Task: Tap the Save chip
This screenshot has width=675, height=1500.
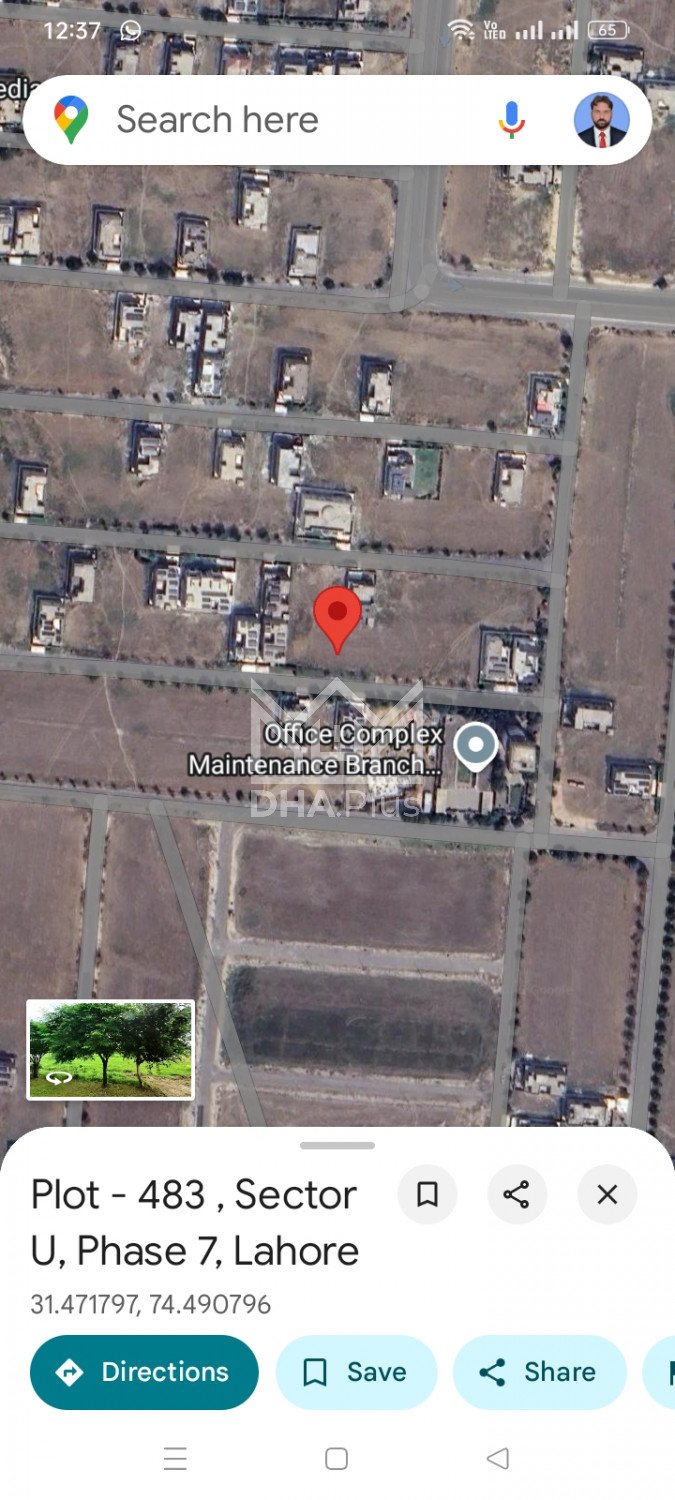Action: pyautogui.click(x=356, y=1372)
